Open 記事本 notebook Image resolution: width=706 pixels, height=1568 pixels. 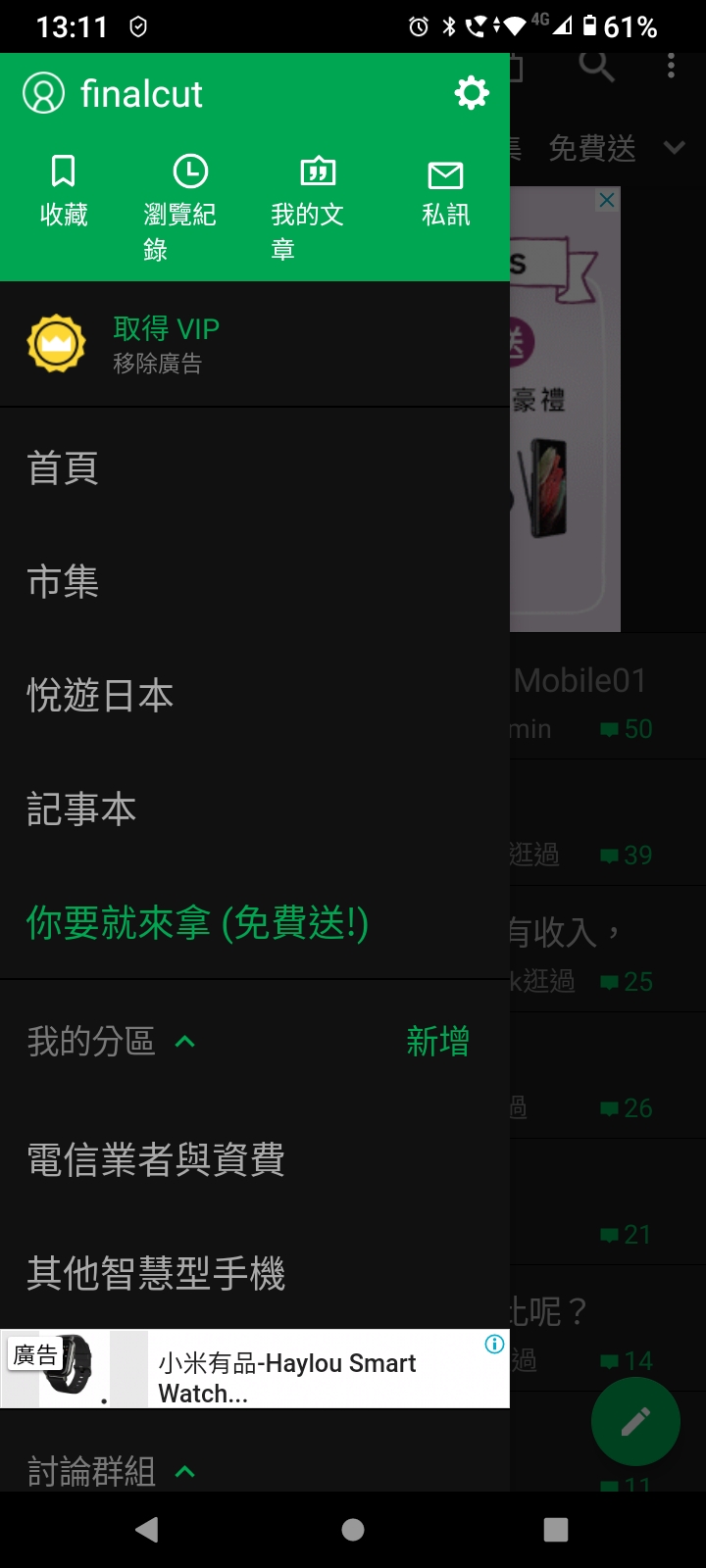click(x=81, y=809)
